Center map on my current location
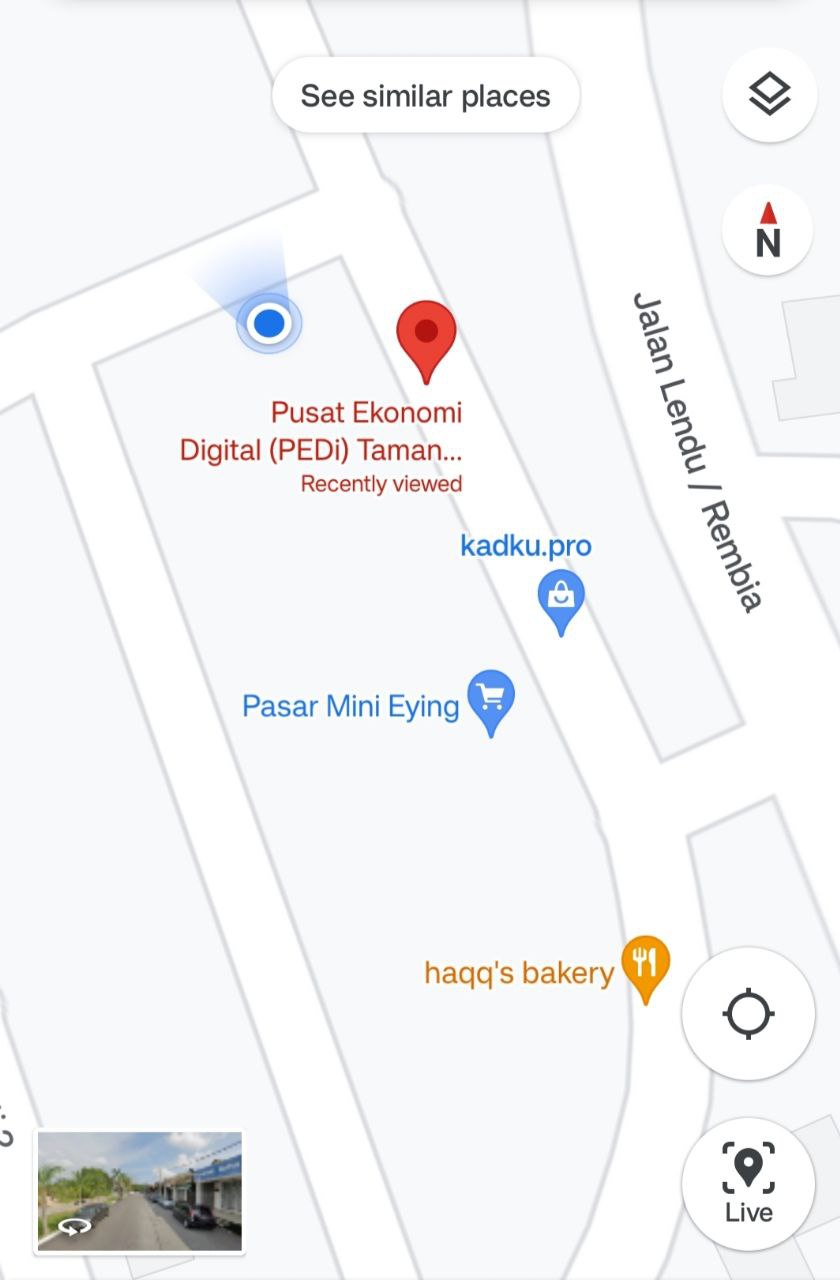The height and width of the screenshot is (1280, 840). (x=748, y=1013)
